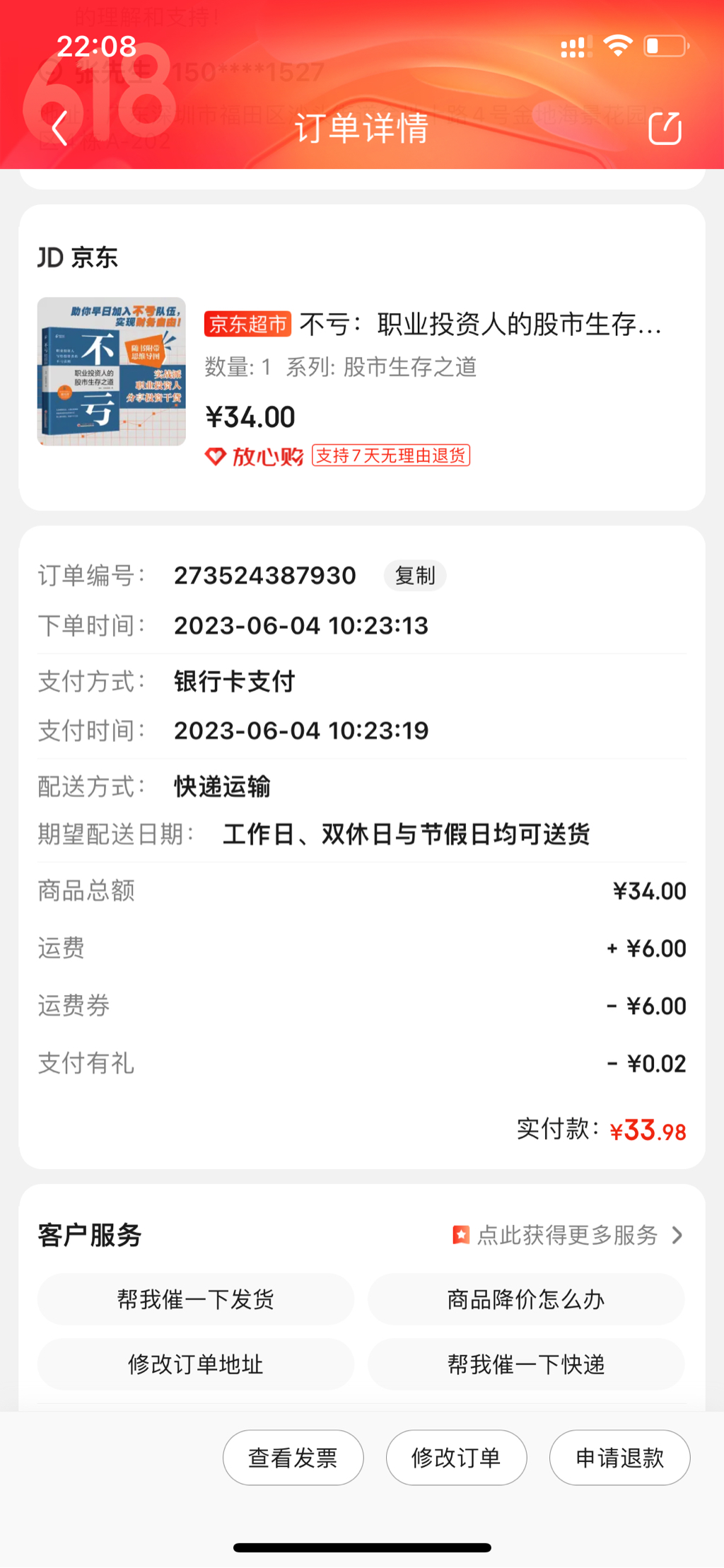Request a refund via 申请退款

619,1458
